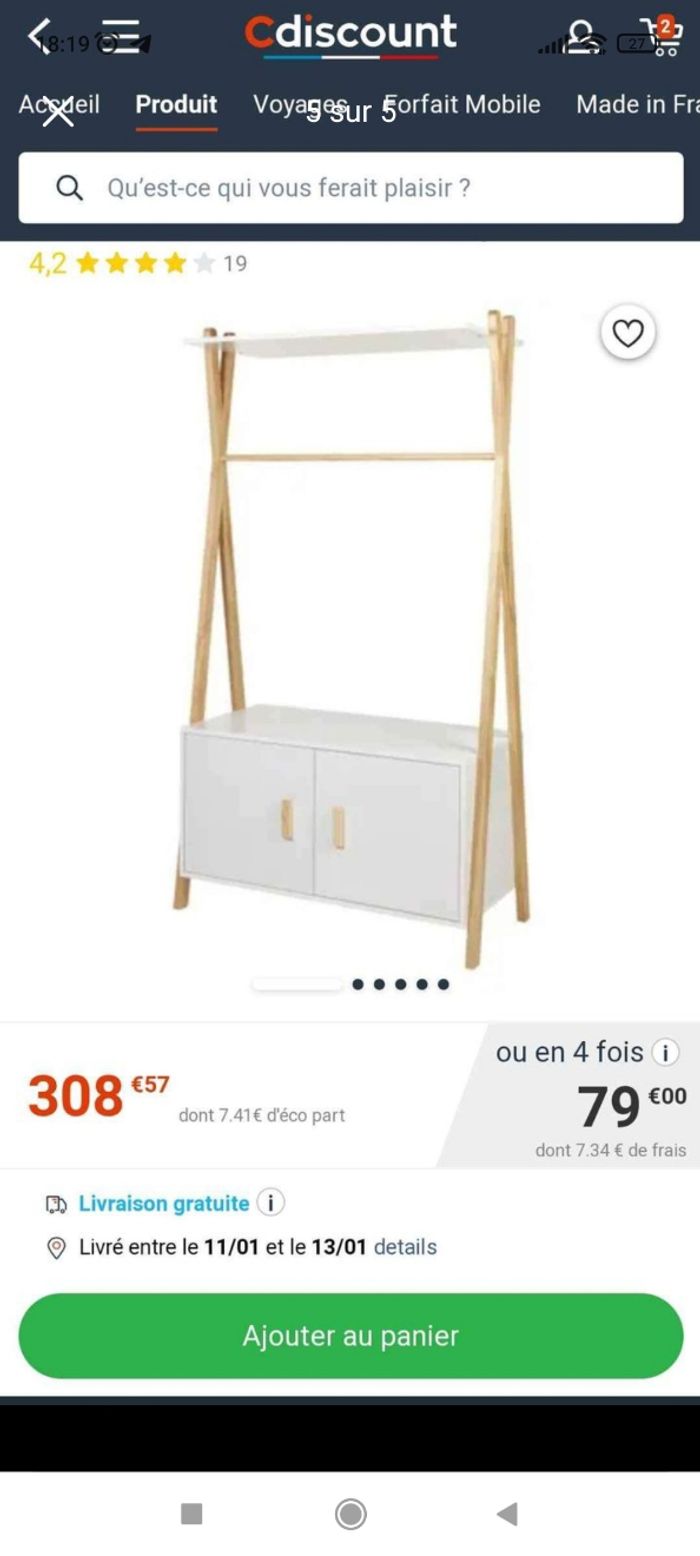Viewport: 700px width, 1556px height.
Task: Add the product to favorites with the heart
Action: point(627,333)
